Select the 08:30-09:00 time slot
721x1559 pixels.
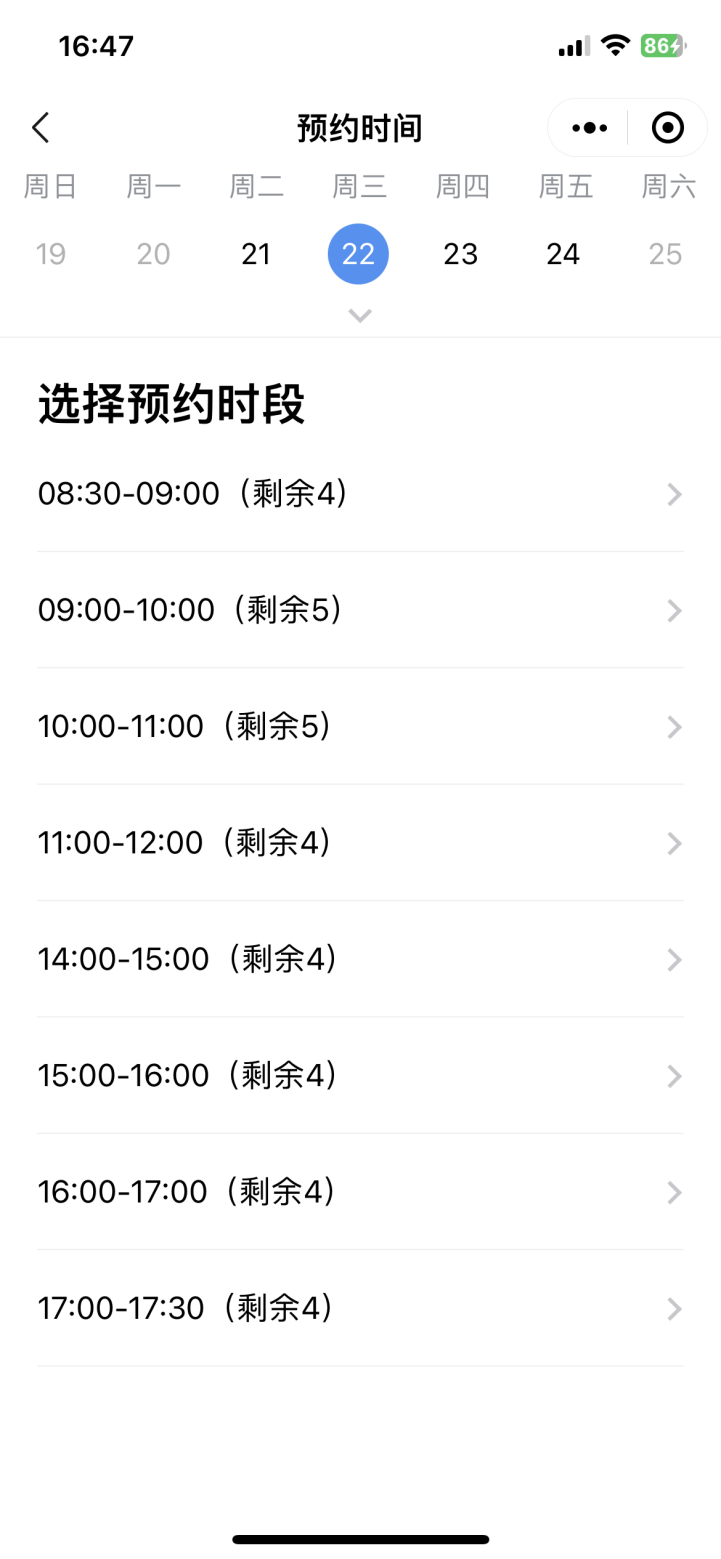point(360,494)
